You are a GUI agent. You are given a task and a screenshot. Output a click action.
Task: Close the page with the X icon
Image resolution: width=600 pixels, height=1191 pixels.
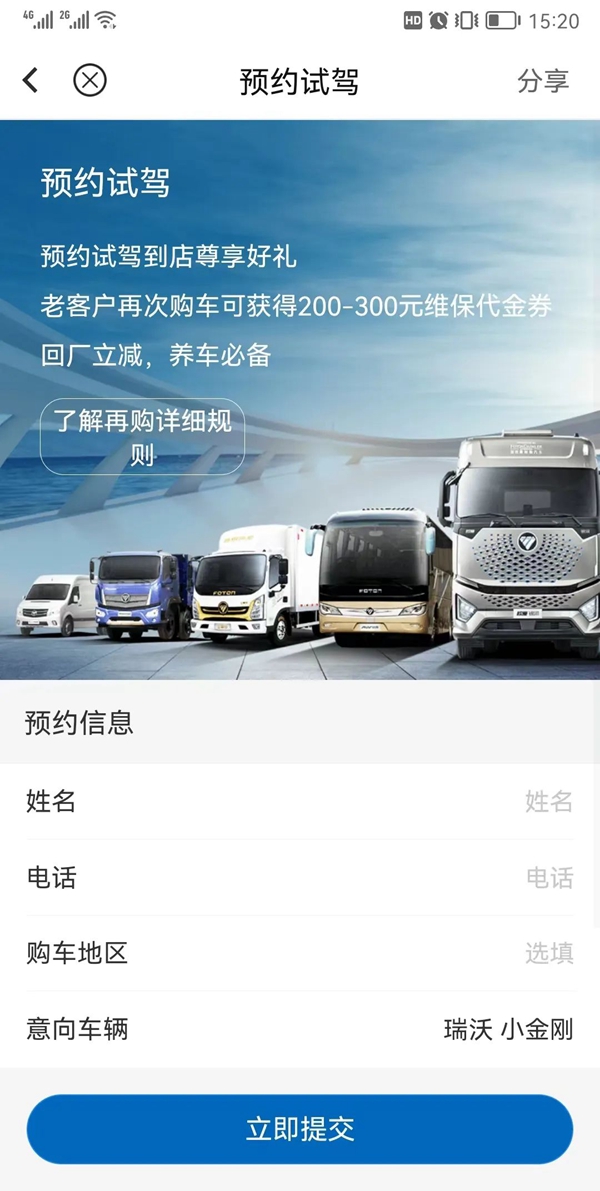point(90,81)
